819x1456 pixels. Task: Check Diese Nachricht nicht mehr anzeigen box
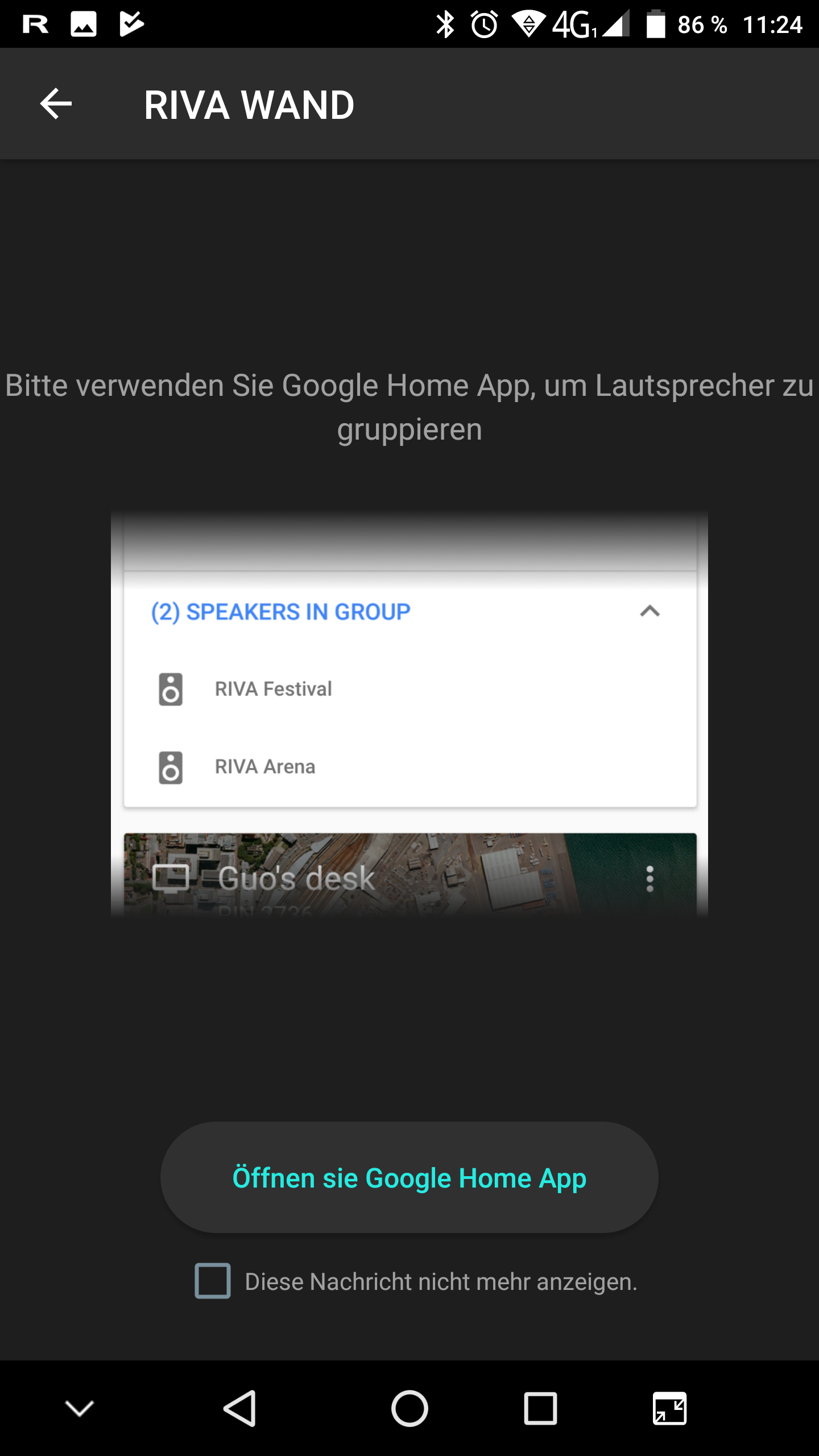(x=213, y=1281)
